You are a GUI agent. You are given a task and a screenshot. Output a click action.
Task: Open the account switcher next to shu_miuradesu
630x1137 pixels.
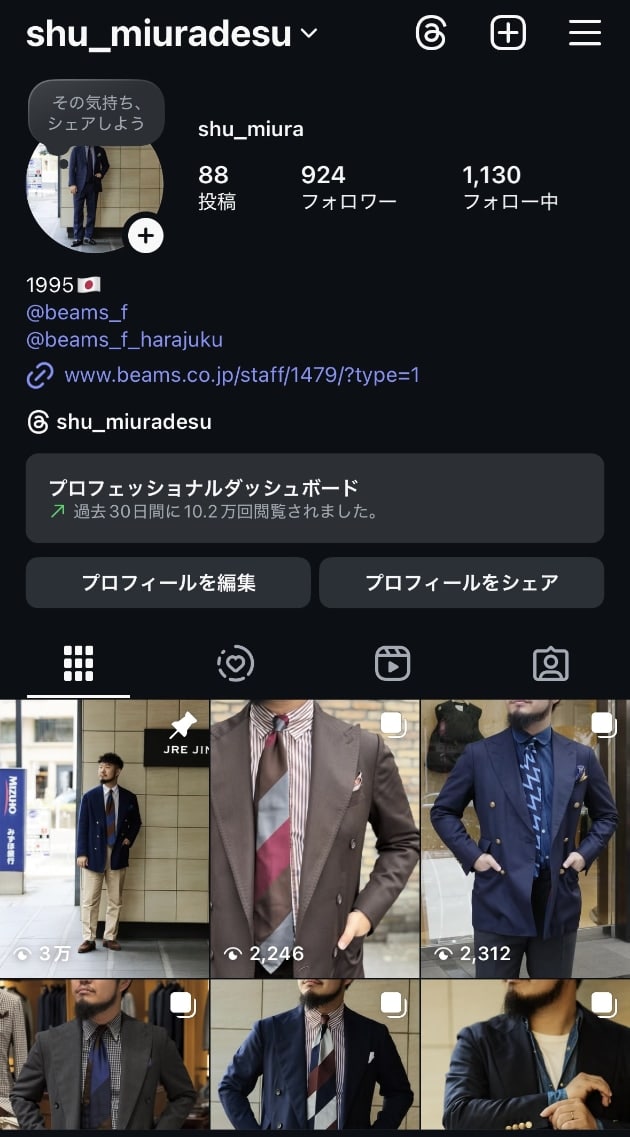coord(309,34)
